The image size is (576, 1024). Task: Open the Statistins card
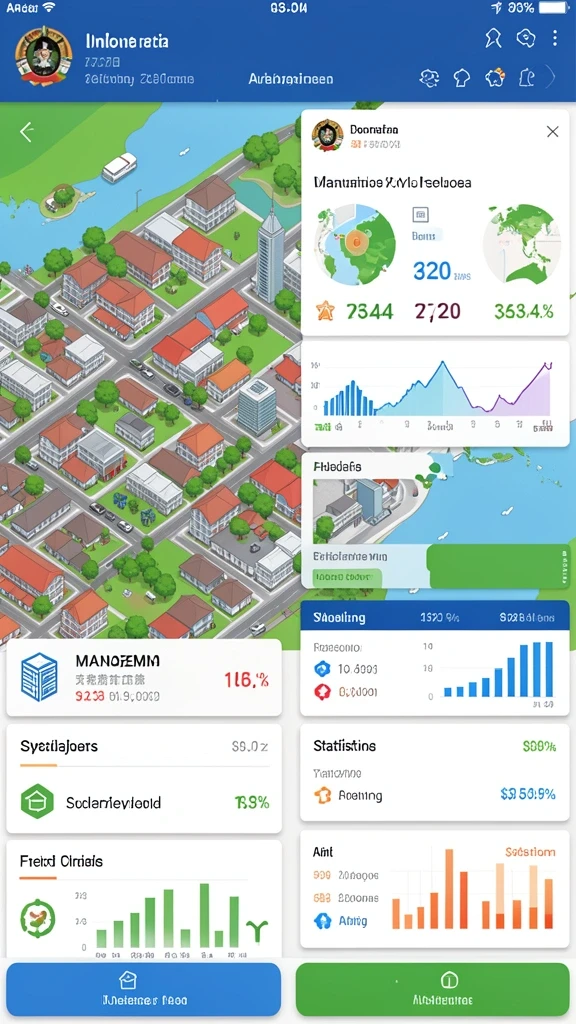[x=434, y=773]
